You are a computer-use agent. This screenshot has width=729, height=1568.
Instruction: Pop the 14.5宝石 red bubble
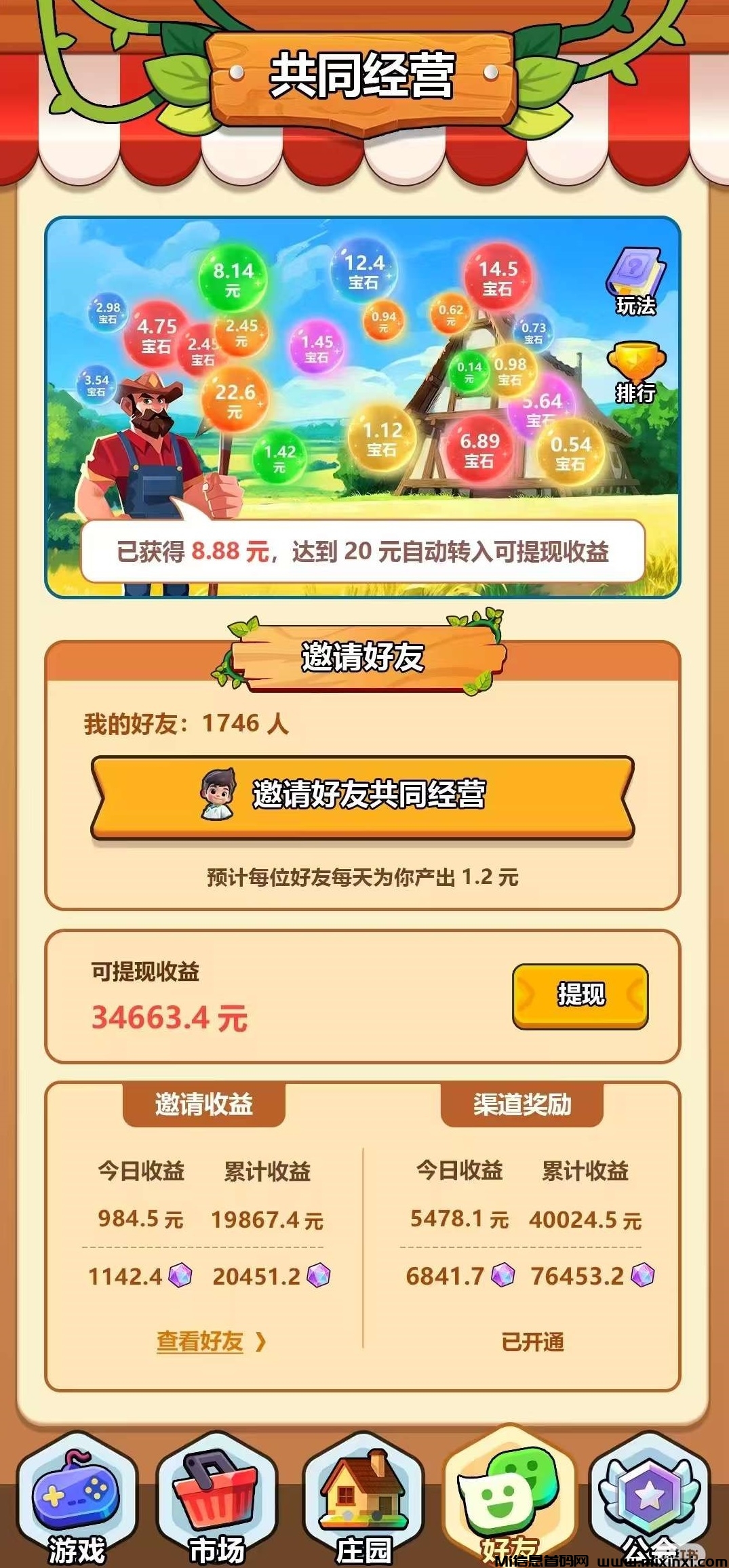[500, 273]
